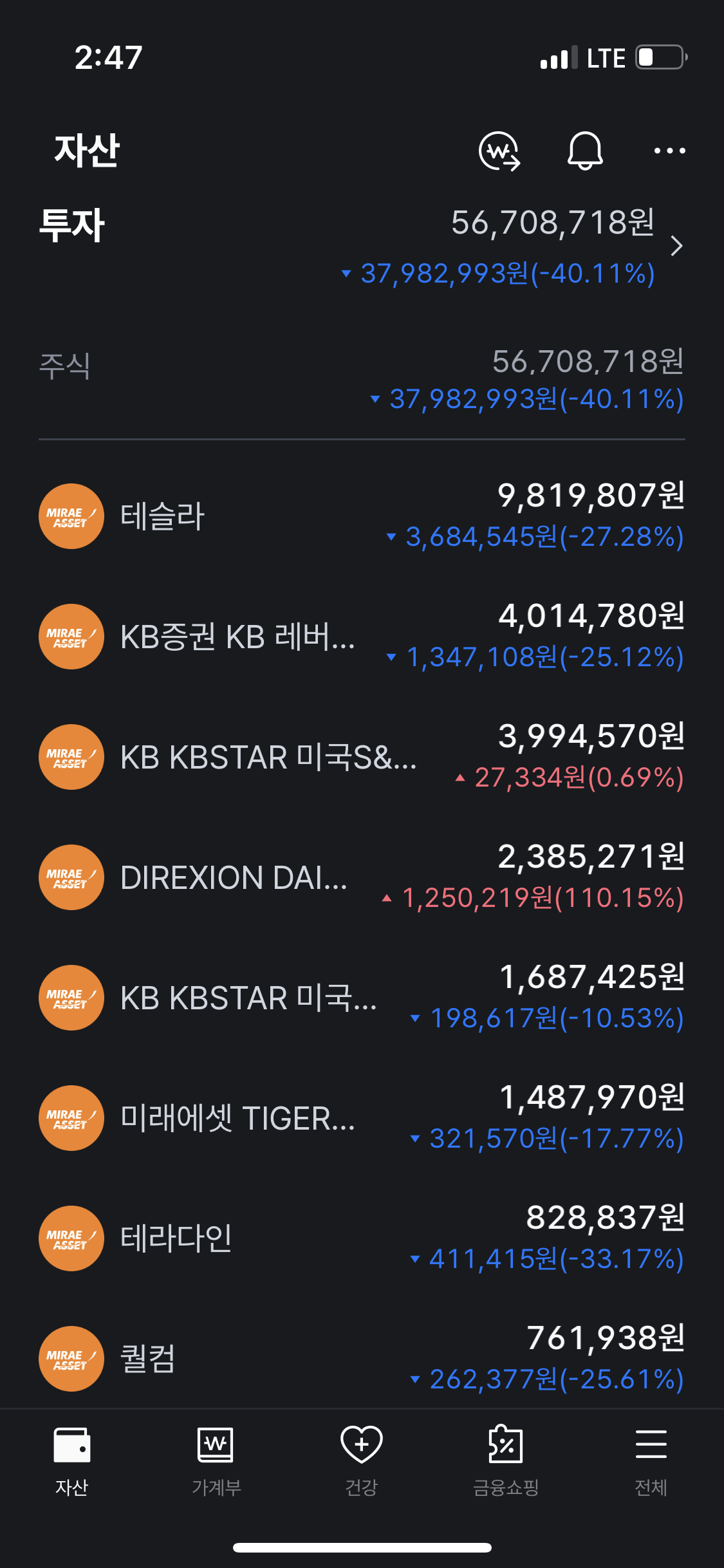Viewport: 724px width, 1568px height.
Task: Open the 테라다인 holding
Action: click(x=362, y=1238)
